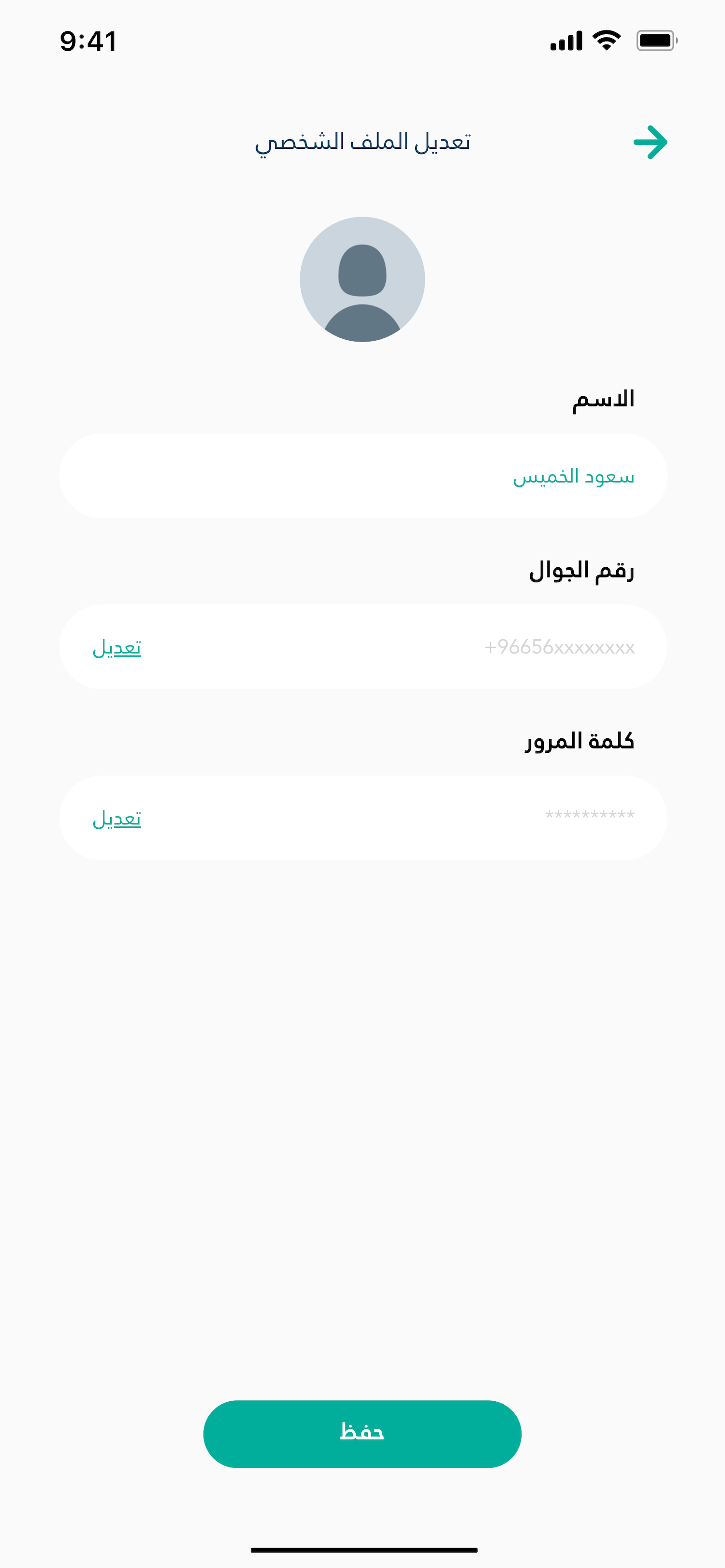This screenshot has height=1568, width=725.
Task: Tap the name field with سعود الخميس
Action: click(363, 476)
